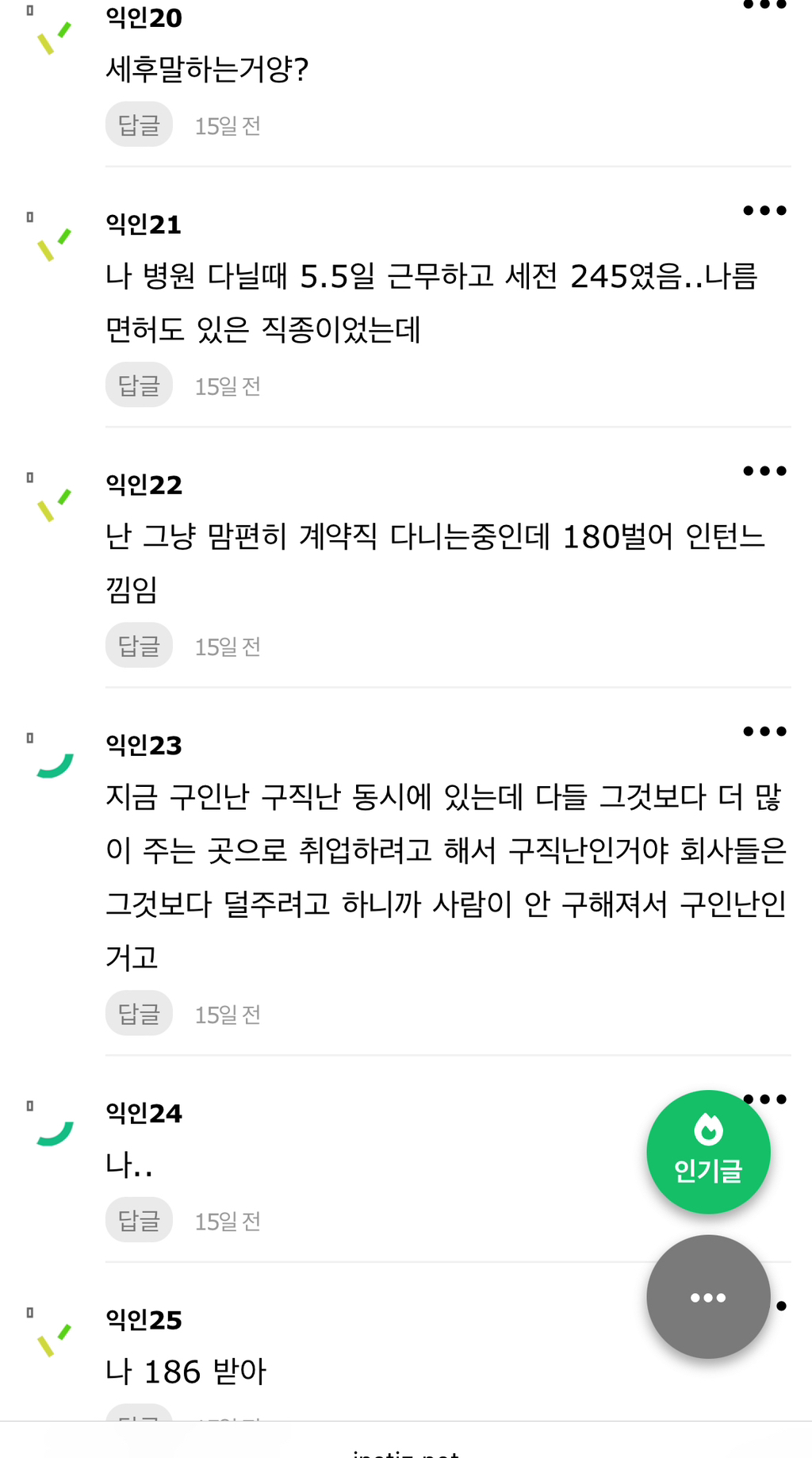Screen dimensions: 812x1458
Task: Open overflow menu on 익인22's comment
Action: point(764,470)
